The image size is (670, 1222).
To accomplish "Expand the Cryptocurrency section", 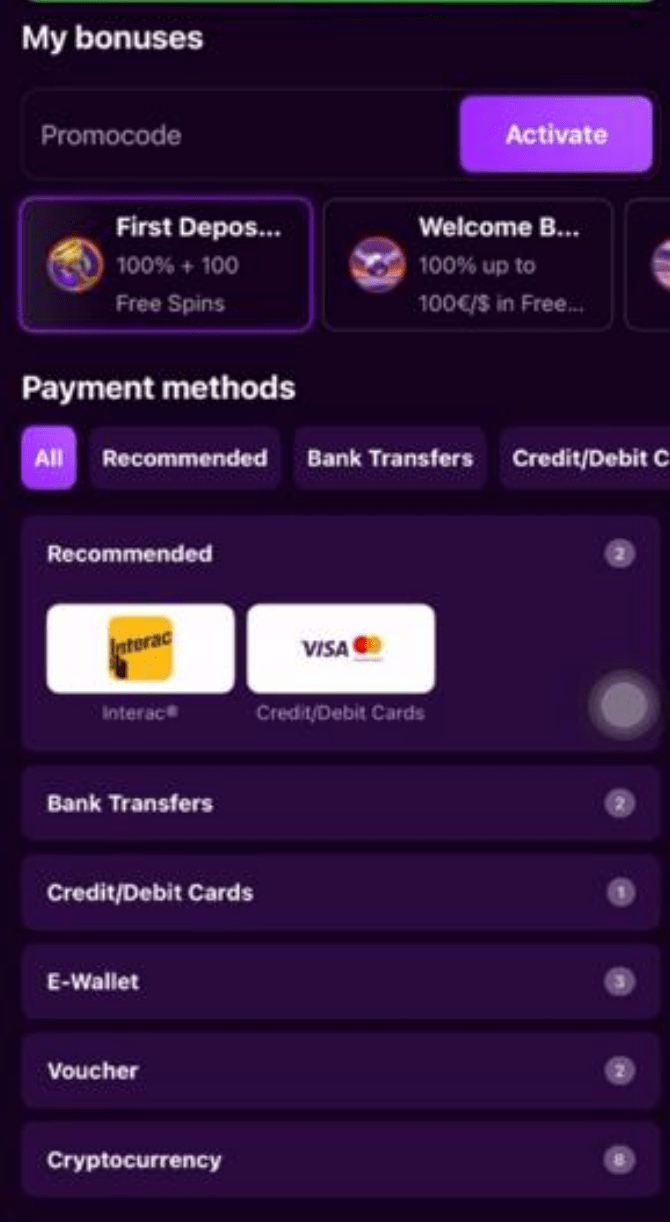I will pyautogui.click(x=339, y=1160).
